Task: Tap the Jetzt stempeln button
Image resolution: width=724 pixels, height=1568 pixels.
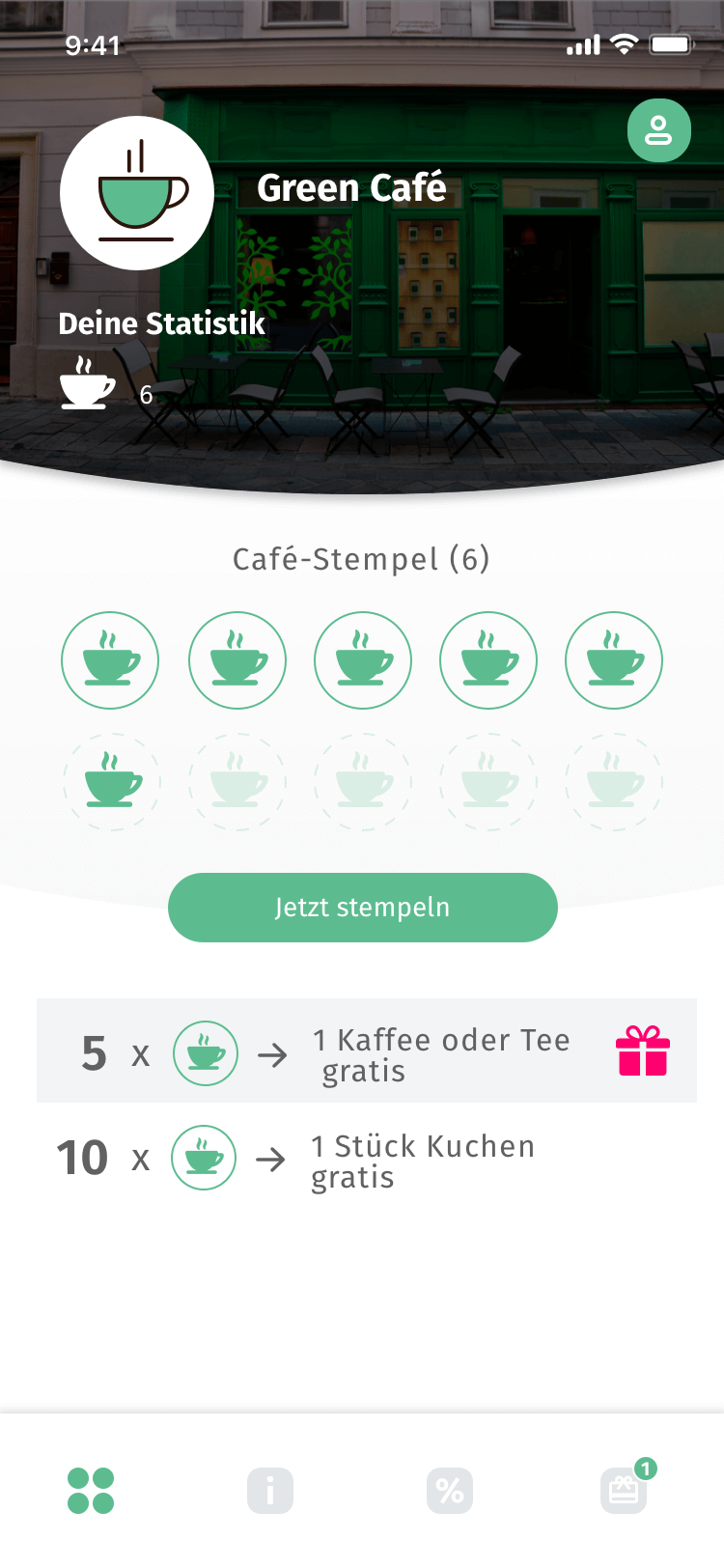Action: (362, 908)
